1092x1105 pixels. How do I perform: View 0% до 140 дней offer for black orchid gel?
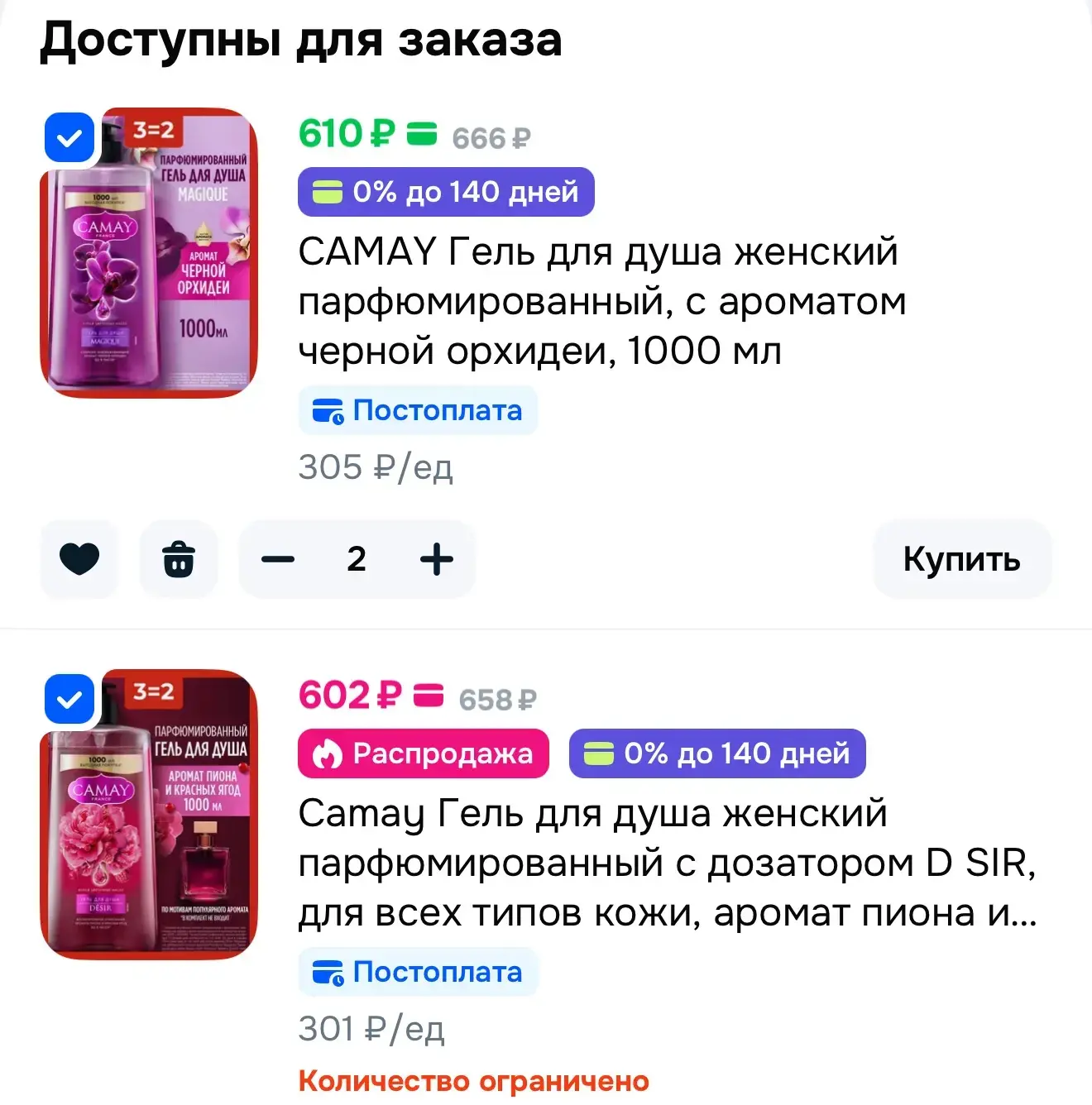click(446, 192)
